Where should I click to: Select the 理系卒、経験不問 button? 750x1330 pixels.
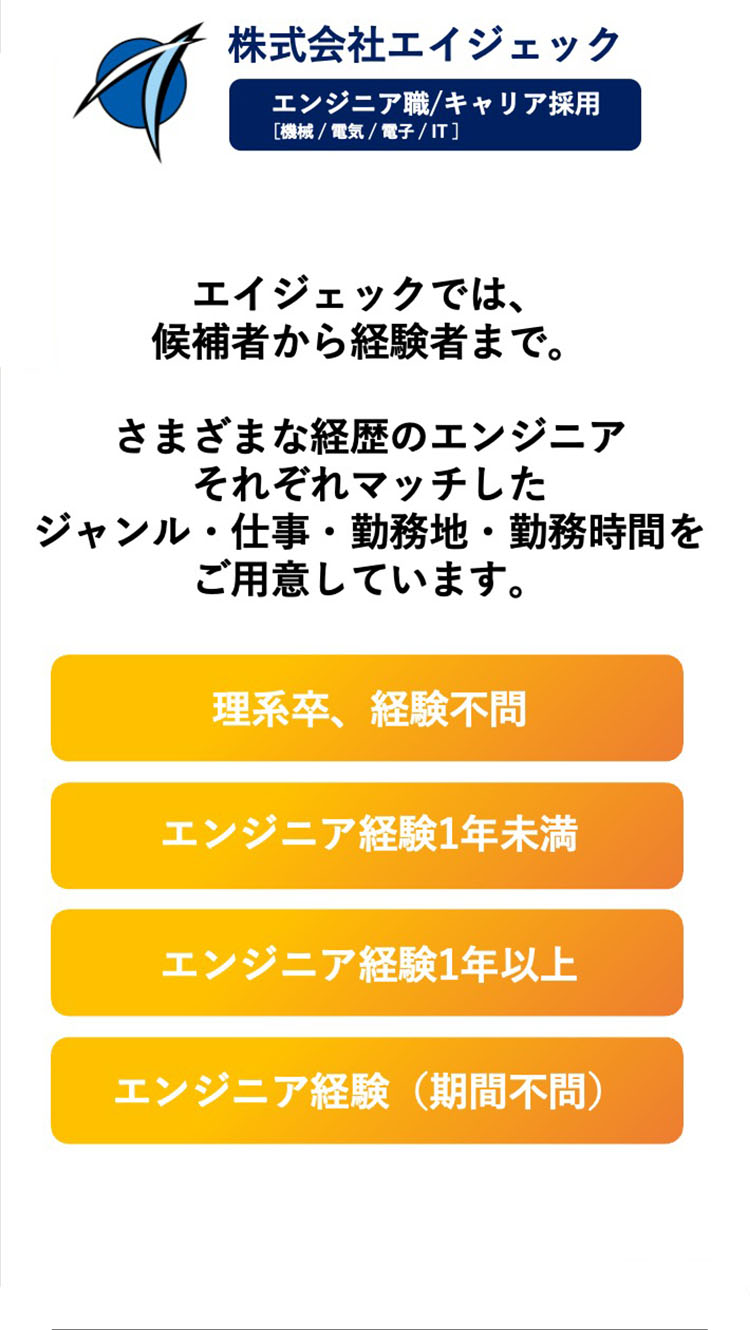[367, 708]
